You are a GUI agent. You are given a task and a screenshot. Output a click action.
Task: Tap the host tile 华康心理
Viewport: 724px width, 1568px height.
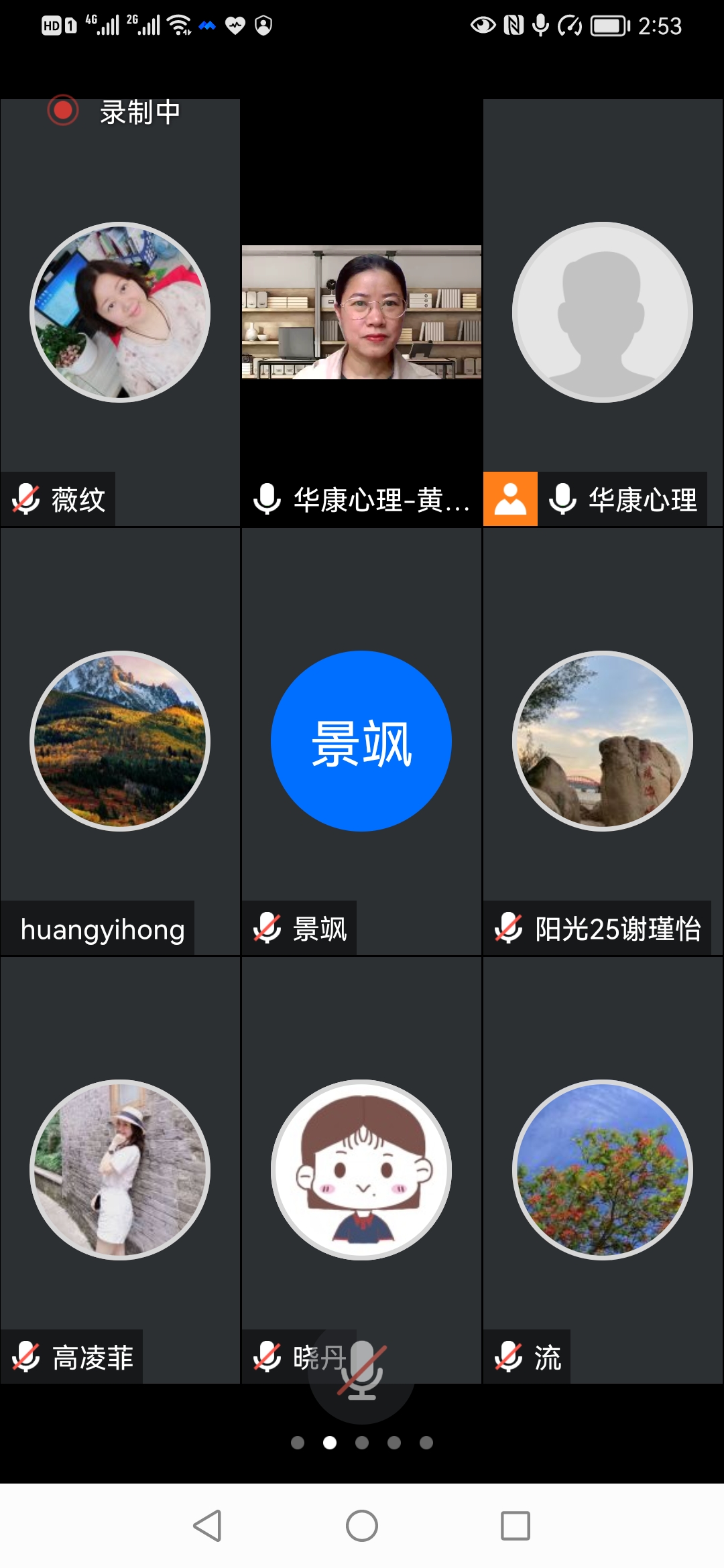(x=603, y=312)
